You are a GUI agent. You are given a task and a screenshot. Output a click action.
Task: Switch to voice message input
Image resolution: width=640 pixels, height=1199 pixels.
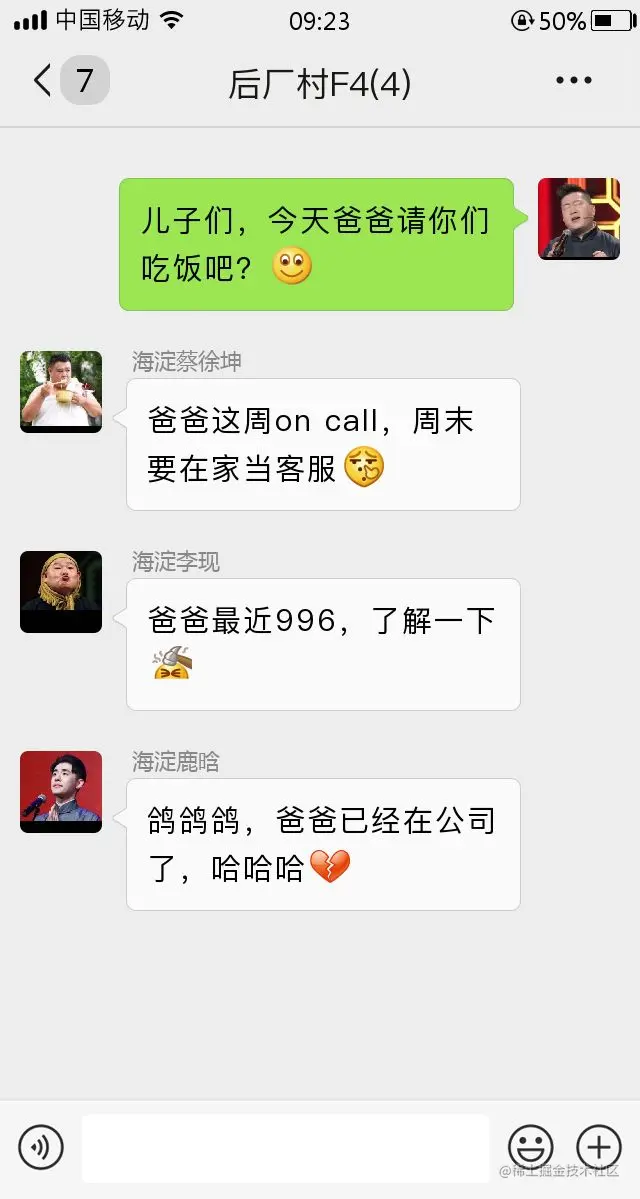click(x=41, y=1147)
